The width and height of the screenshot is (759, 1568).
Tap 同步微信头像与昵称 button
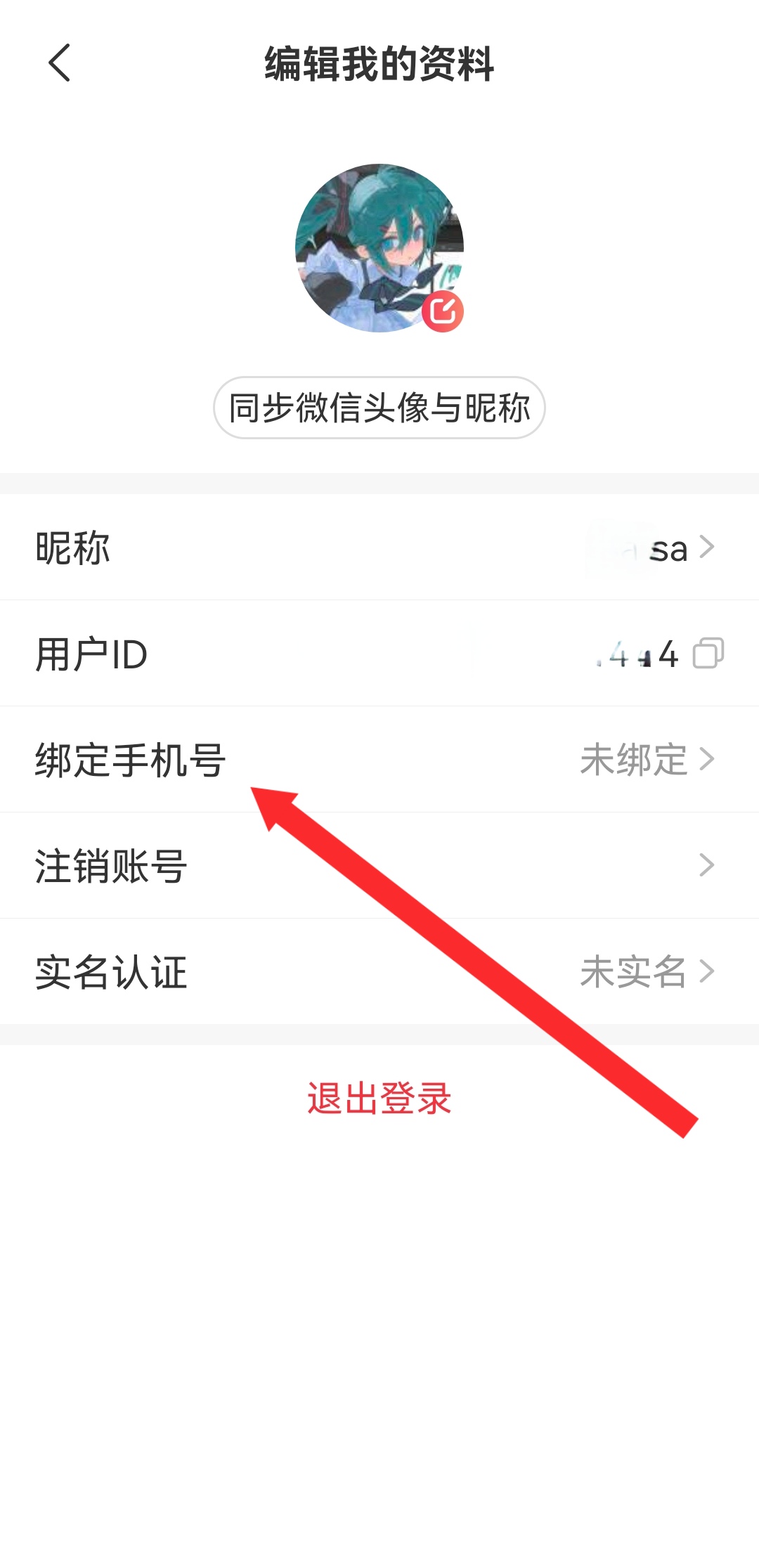tap(379, 408)
